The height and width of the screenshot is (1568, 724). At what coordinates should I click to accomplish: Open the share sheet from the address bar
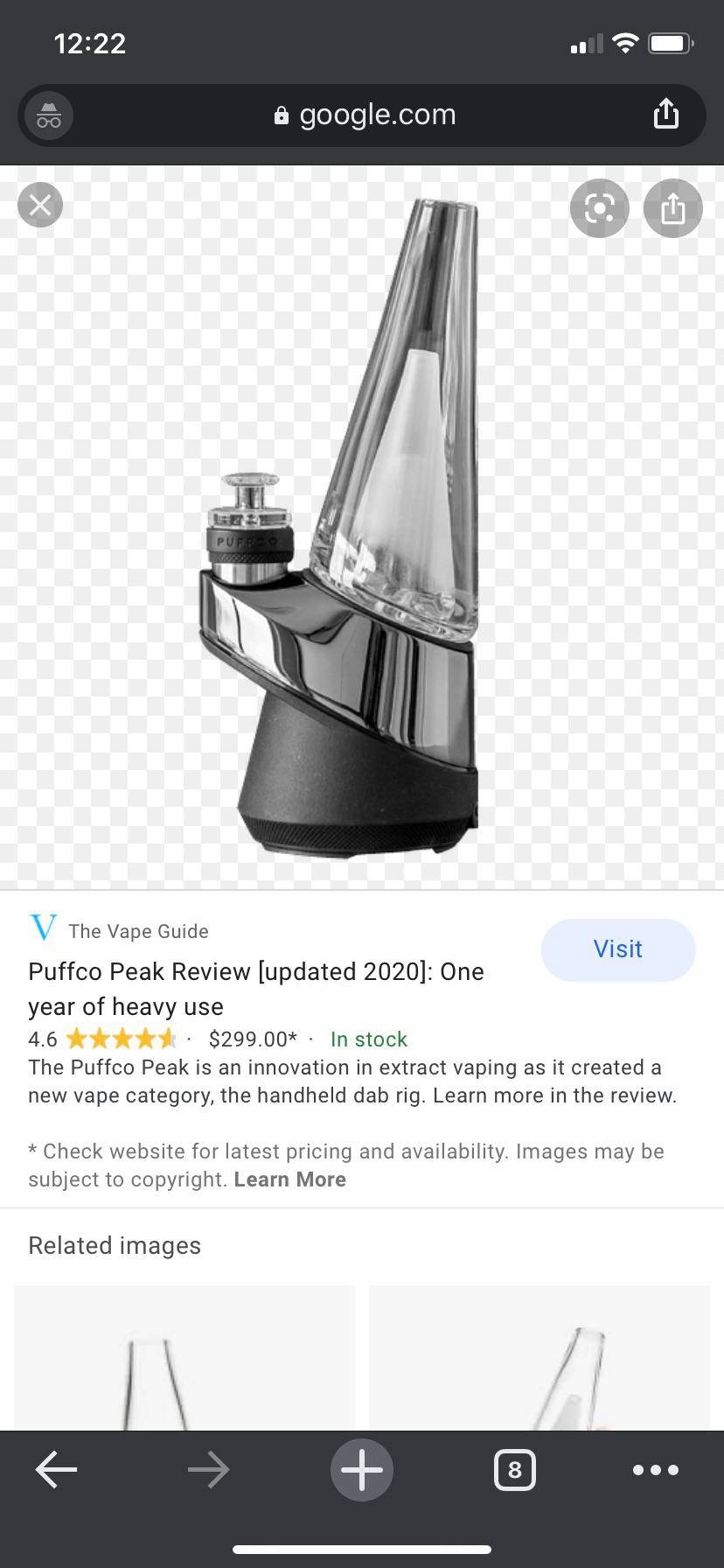tap(666, 114)
